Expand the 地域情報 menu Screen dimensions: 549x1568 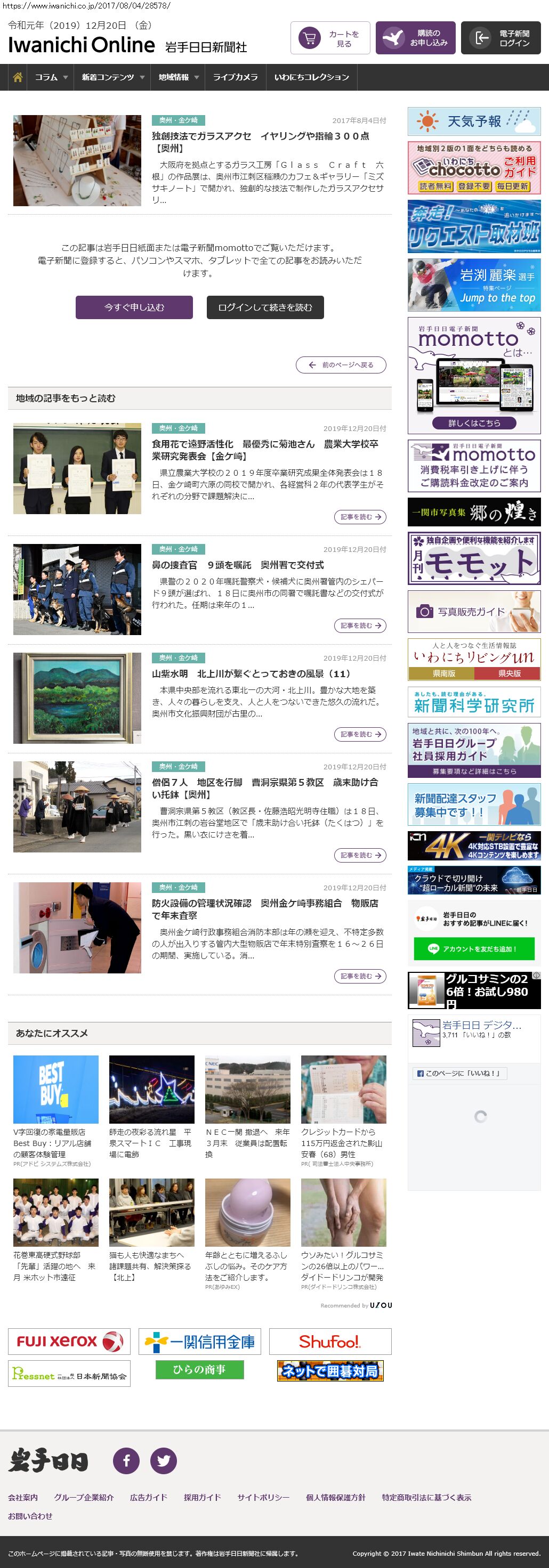pos(179,77)
